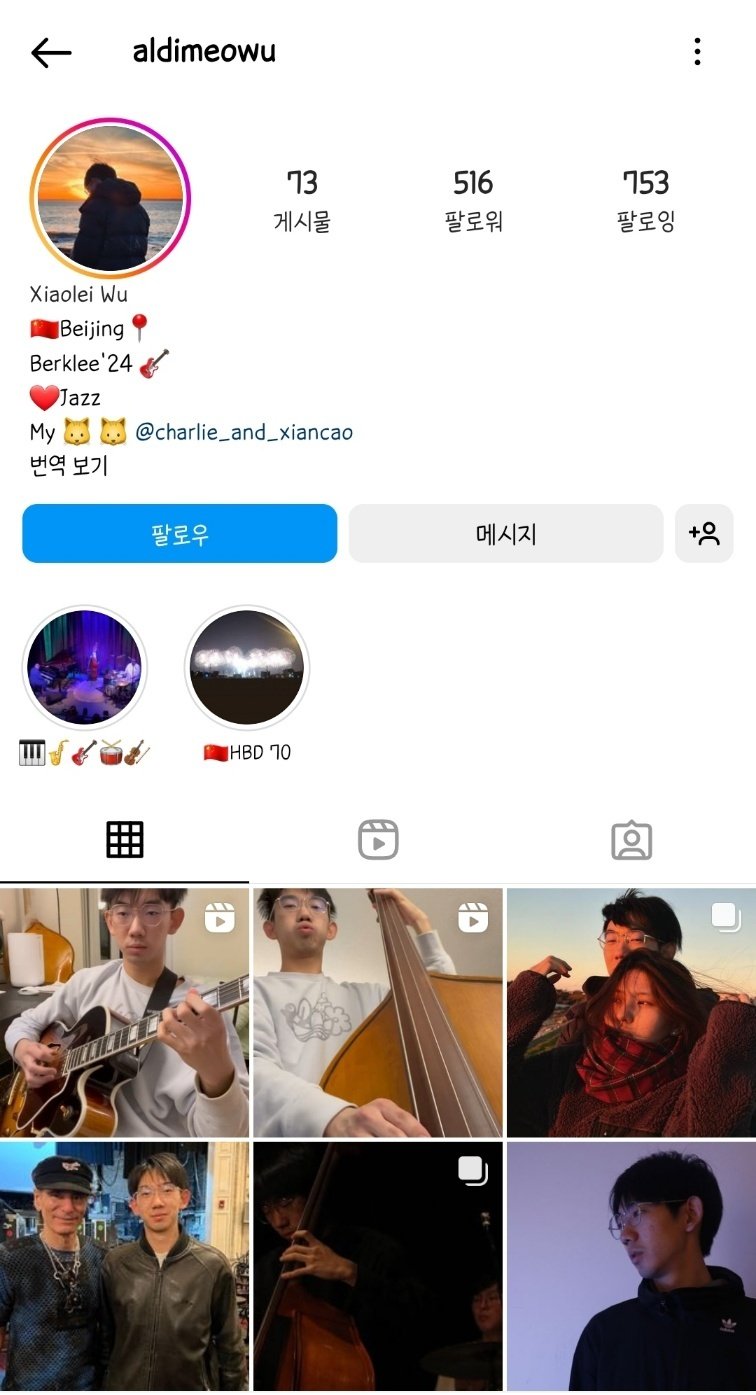
Task: Send a message via 메시지
Action: pos(506,534)
